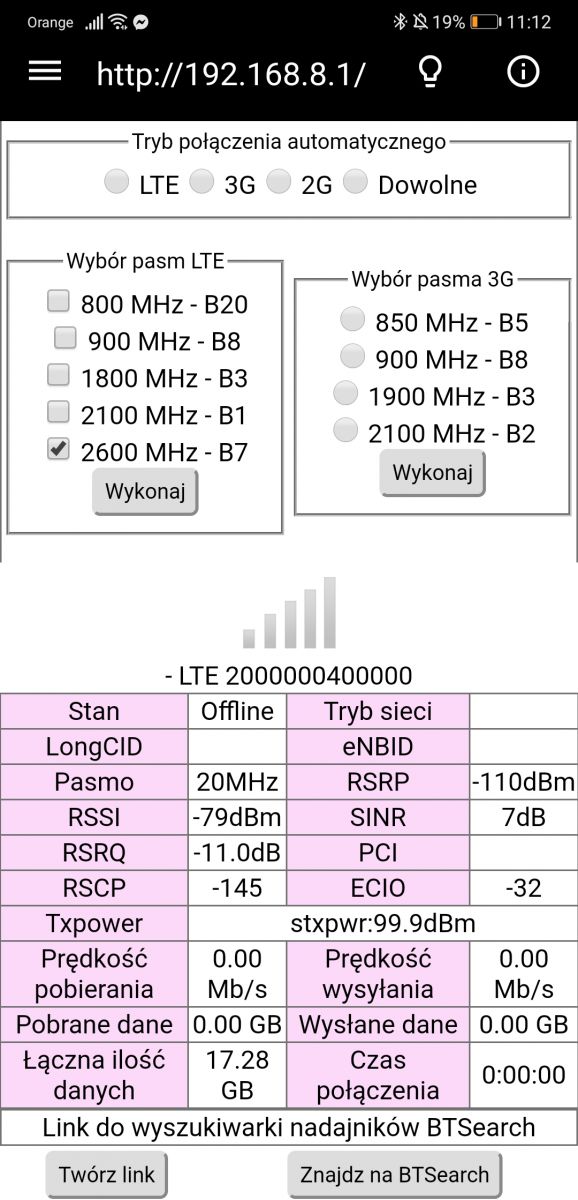Viewport: 578px width, 1200px height.
Task: Select 850 MHz - B5 for 3G
Action: [352, 319]
